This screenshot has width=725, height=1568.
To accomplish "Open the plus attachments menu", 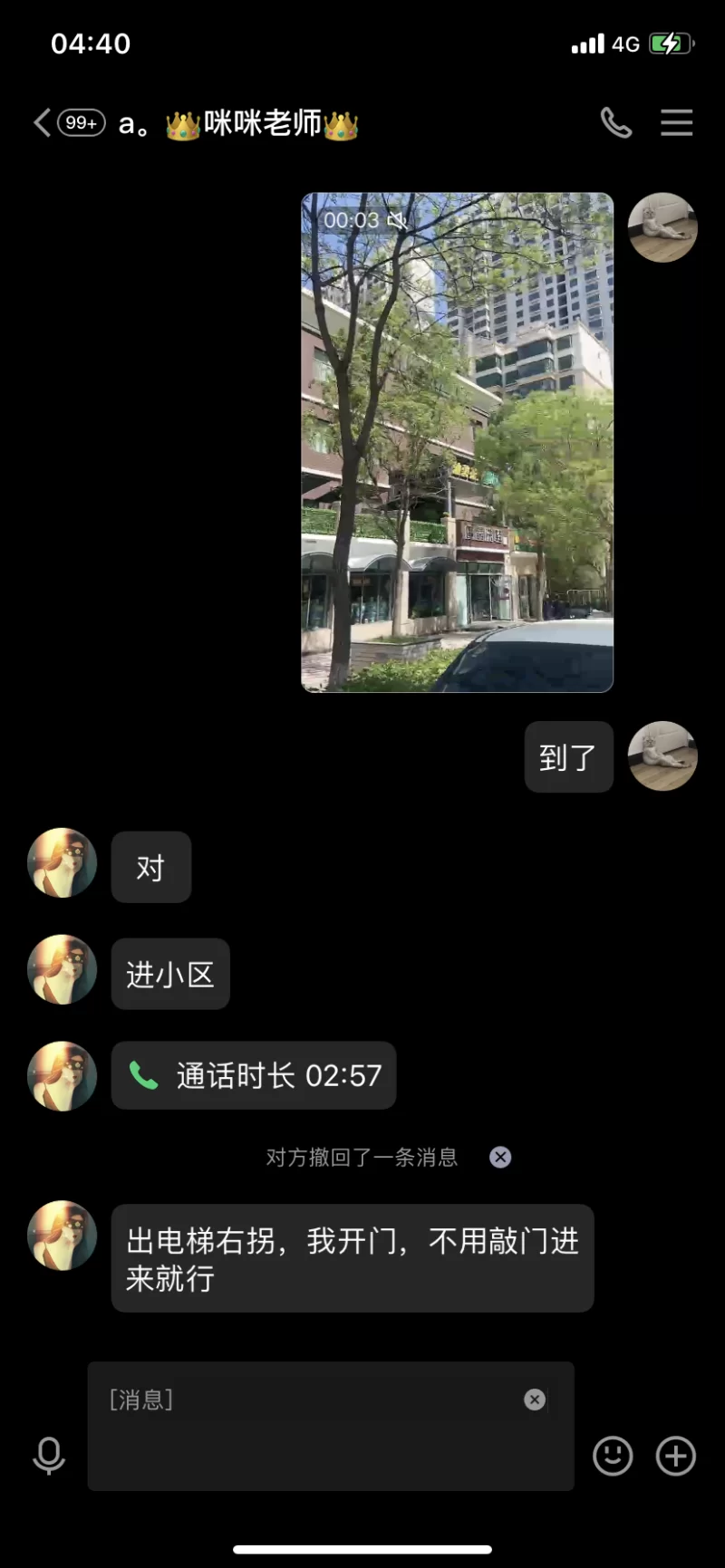I will (676, 1456).
